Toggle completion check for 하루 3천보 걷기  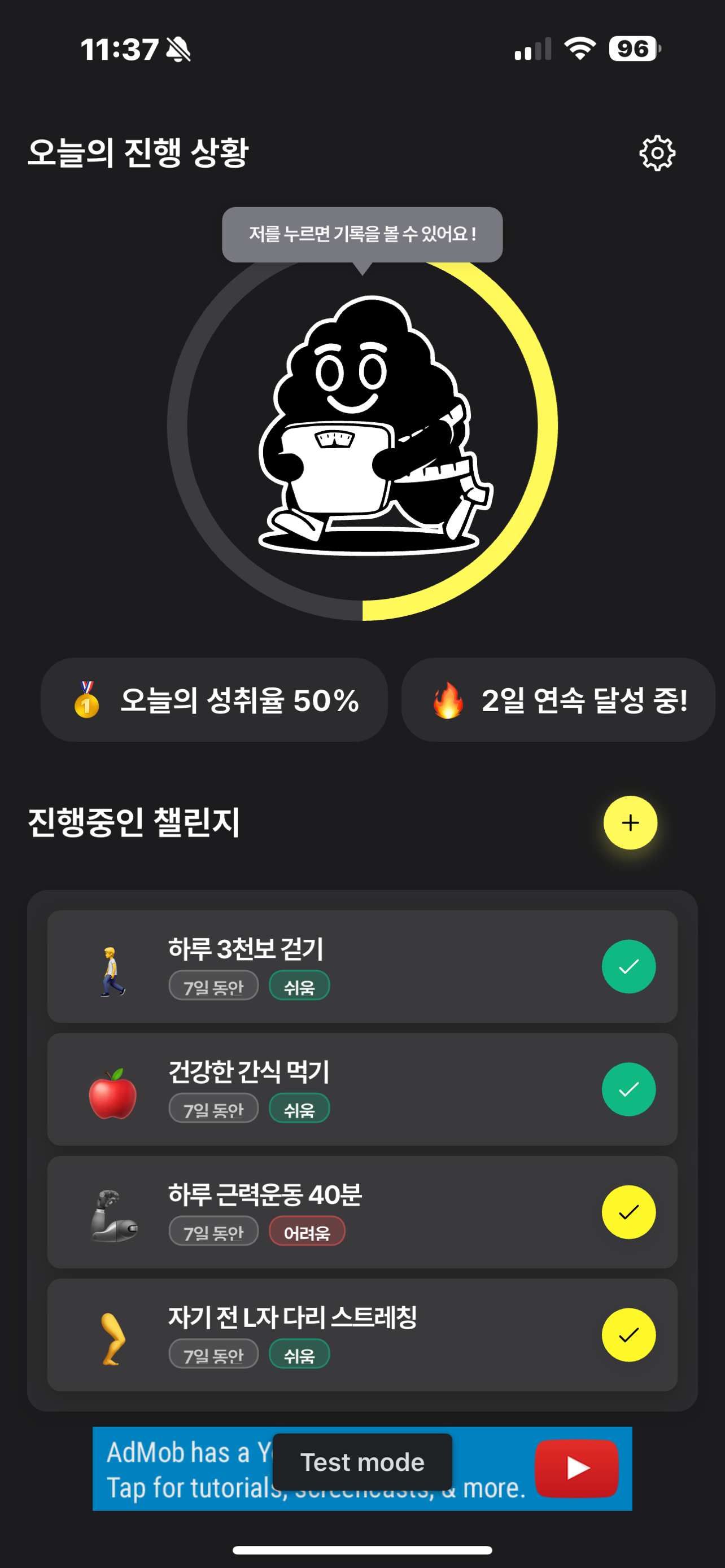[x=630, y=966]
